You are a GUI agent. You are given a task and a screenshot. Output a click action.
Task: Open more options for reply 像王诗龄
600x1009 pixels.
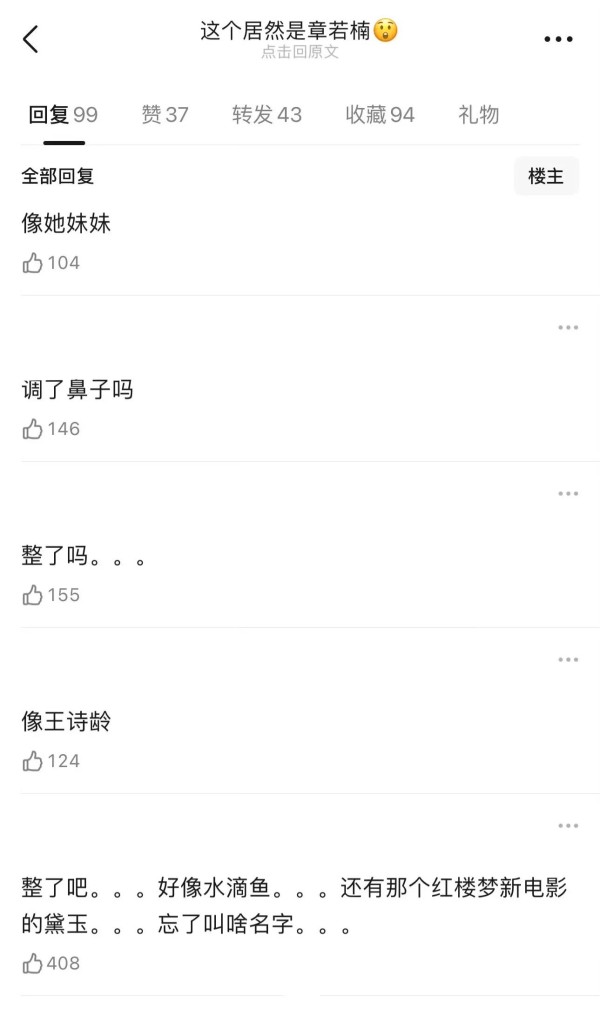point(568,660)
